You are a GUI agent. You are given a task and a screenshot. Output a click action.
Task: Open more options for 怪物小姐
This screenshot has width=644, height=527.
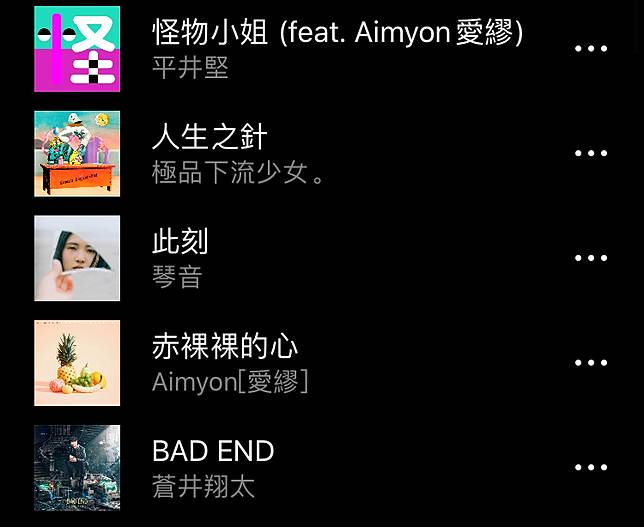pyautogui.click(x=591, y=49)
